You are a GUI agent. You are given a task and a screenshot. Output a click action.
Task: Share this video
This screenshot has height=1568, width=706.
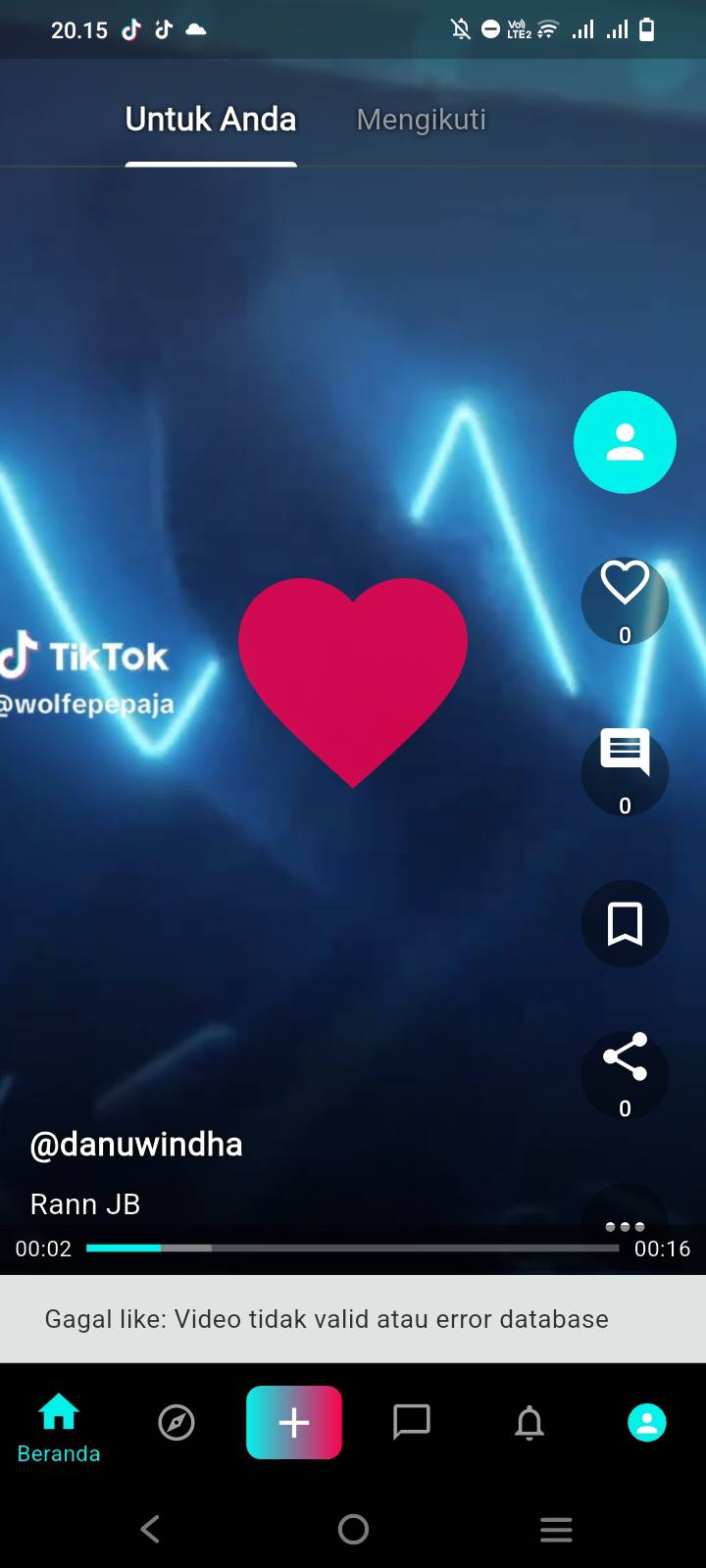625,1057
